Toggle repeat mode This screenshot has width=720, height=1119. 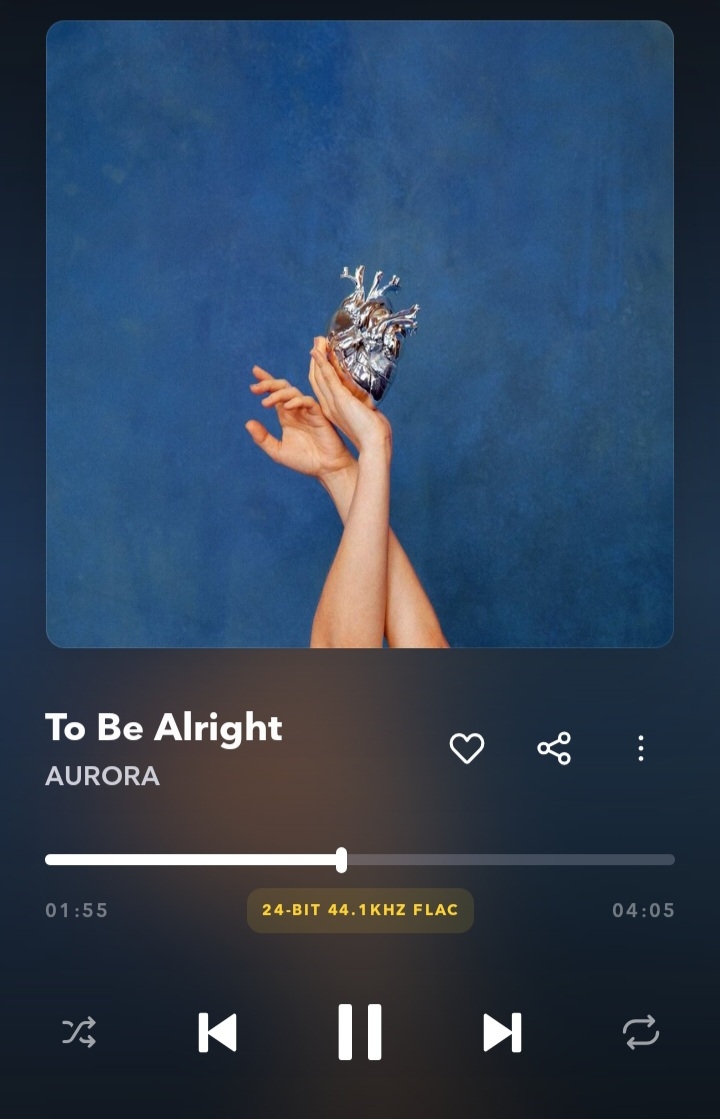pyautogui.click(x=641, y=1032)
